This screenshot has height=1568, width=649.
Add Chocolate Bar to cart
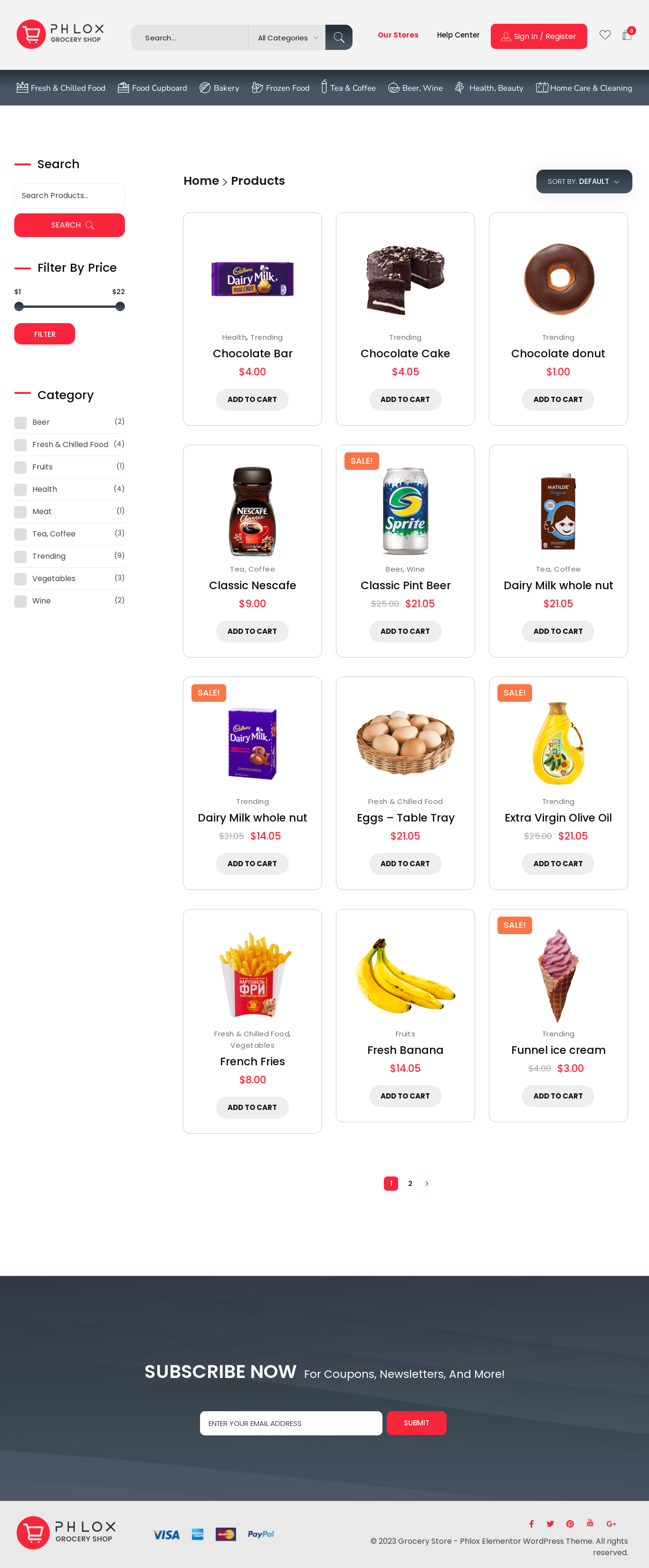pos(252,400)
